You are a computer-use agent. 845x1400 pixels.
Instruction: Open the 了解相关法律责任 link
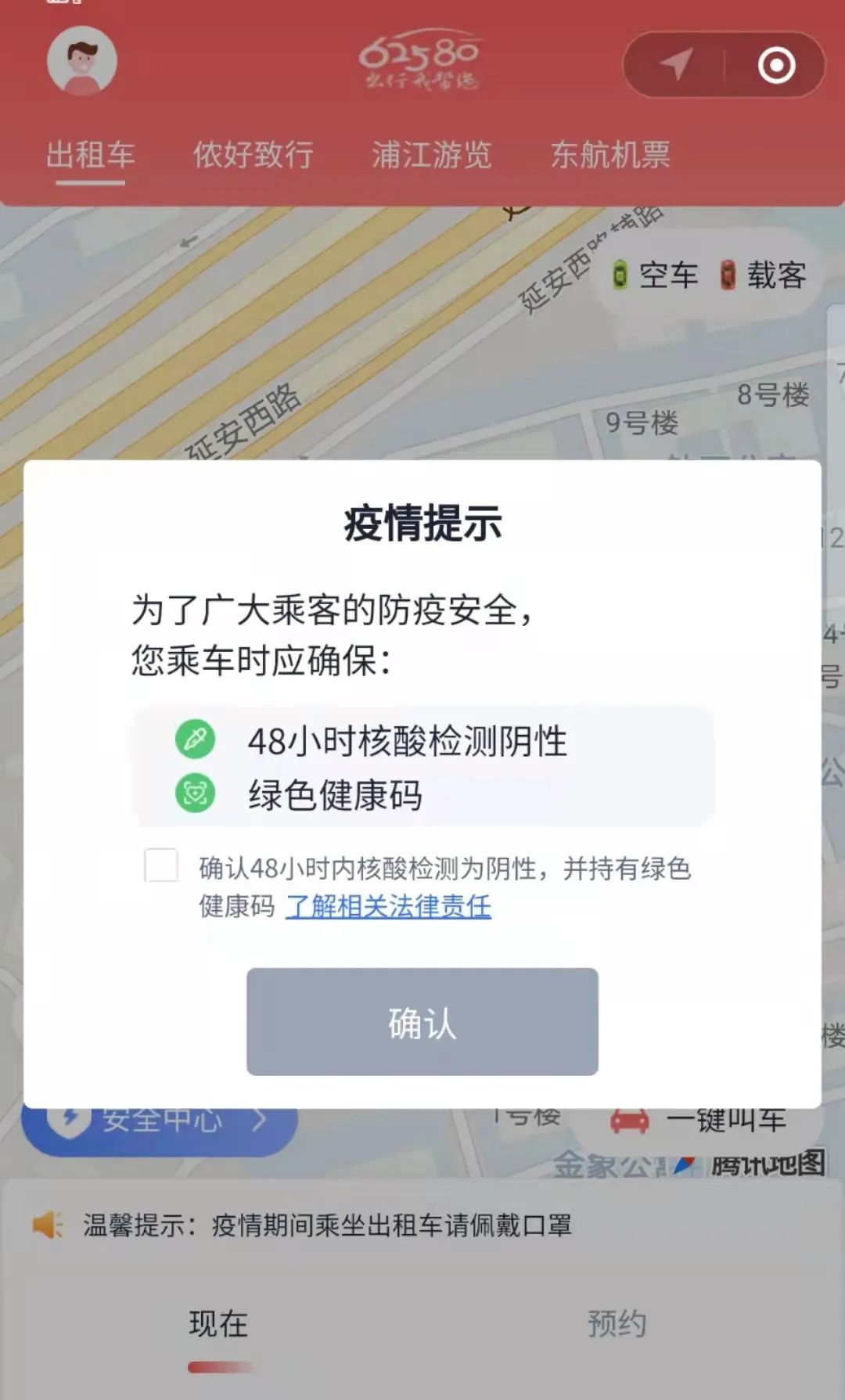[388, 907]
